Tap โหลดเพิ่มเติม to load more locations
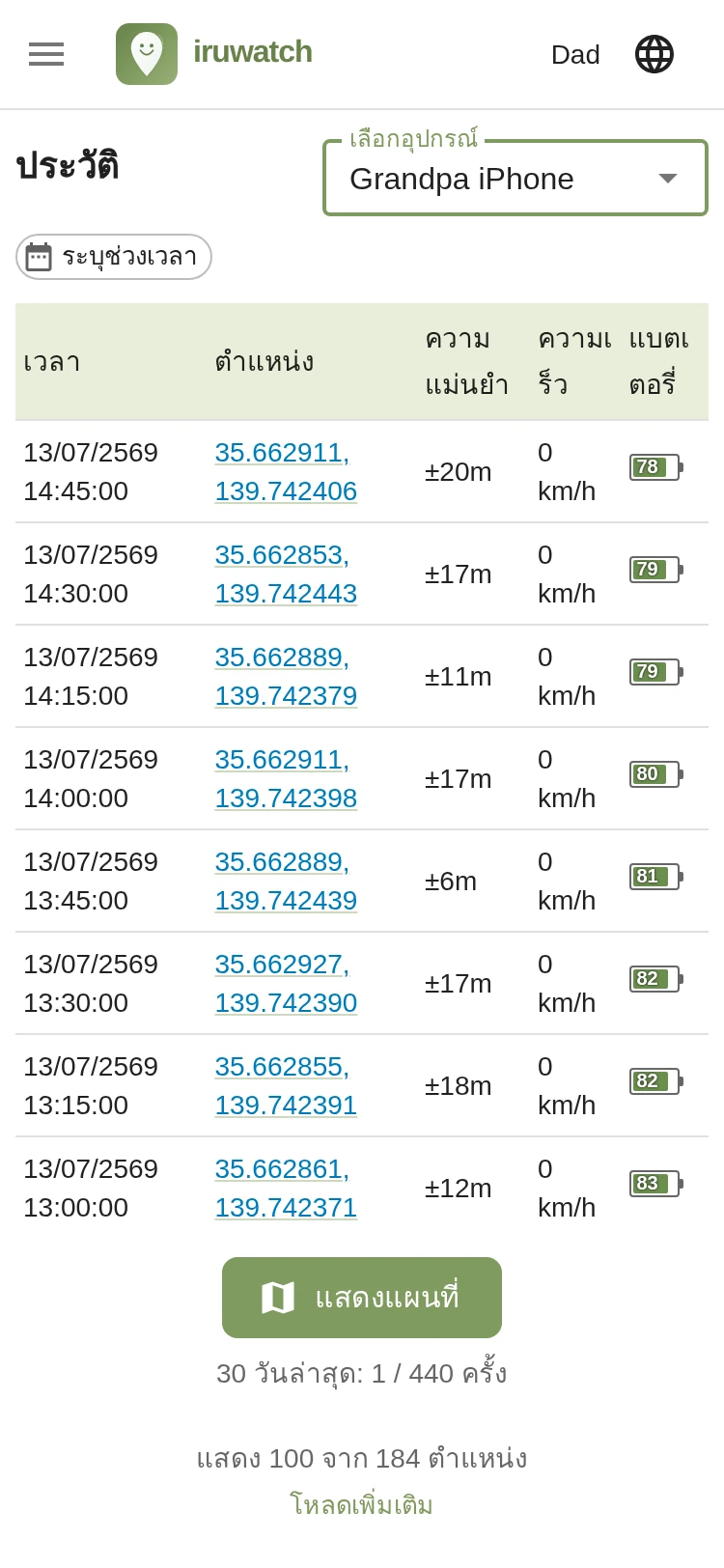 click(x=362, y=1504)
